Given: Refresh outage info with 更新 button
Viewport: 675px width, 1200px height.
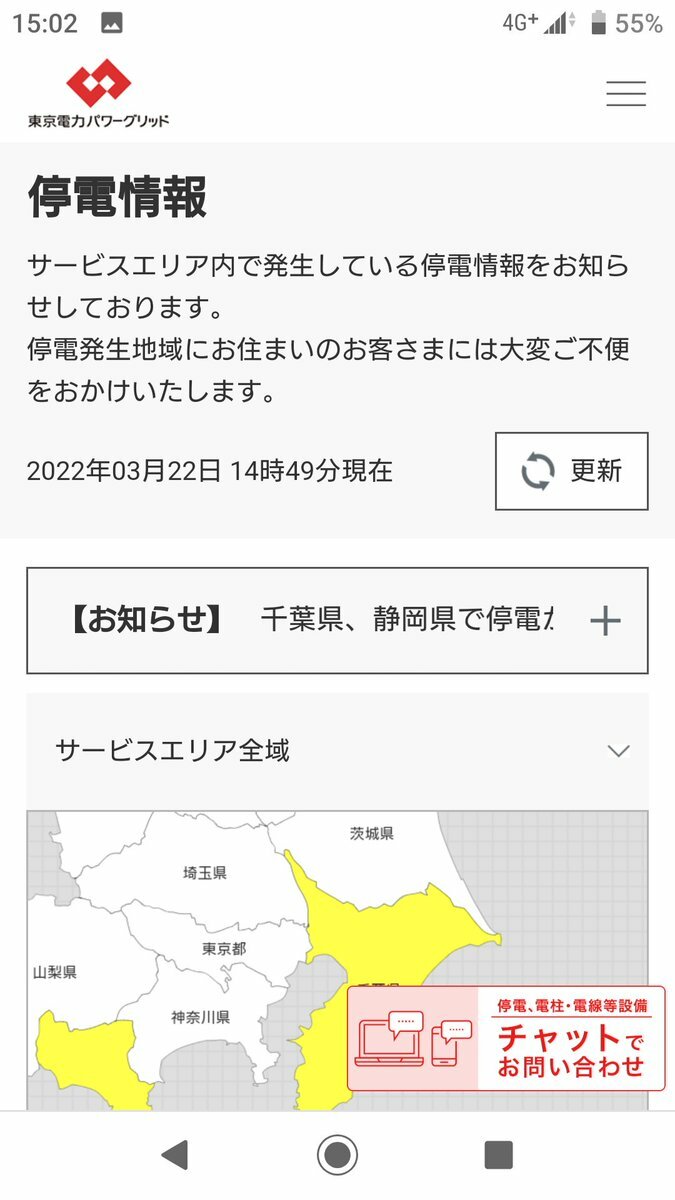Looking at the screenshot, I should [x=572, y=471].
